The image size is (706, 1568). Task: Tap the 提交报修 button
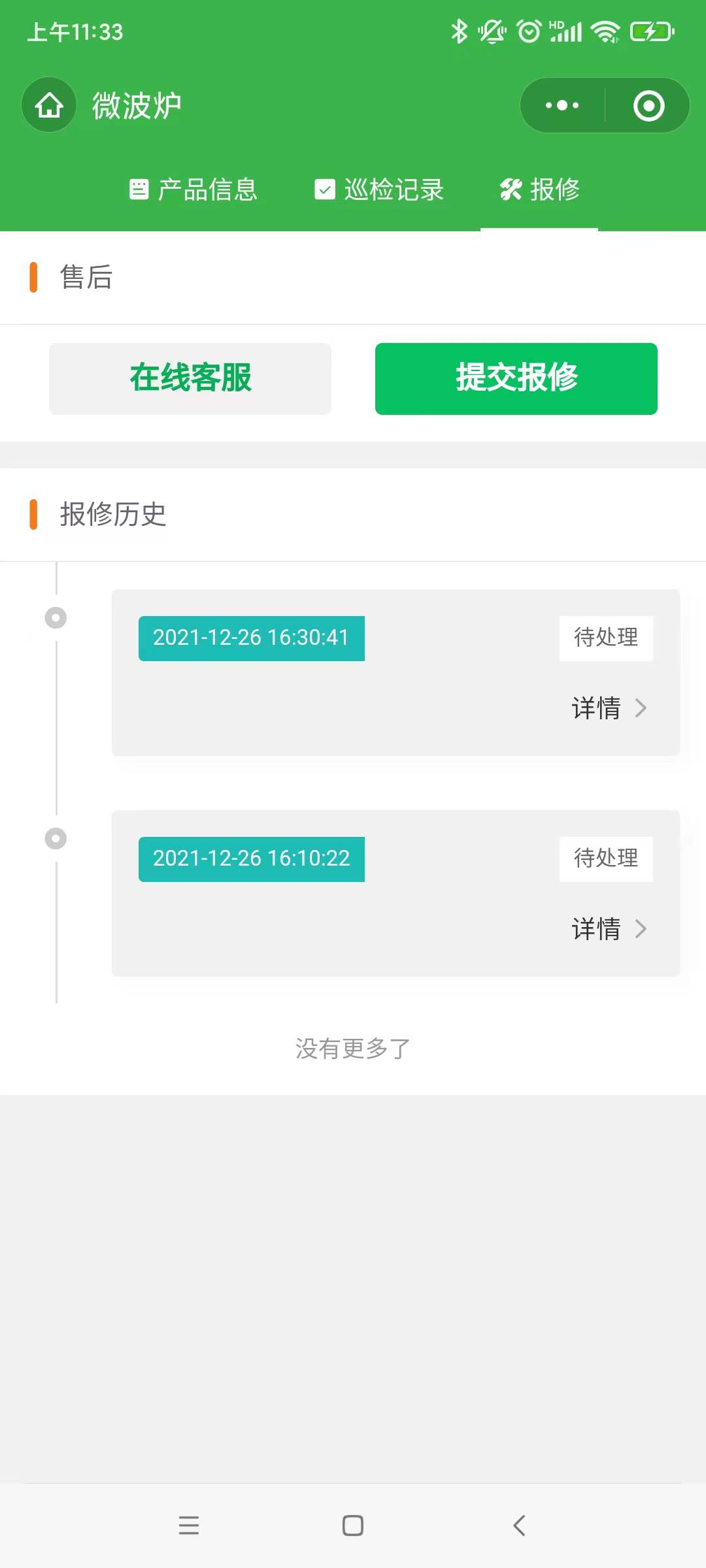click(x=516, y=378)
